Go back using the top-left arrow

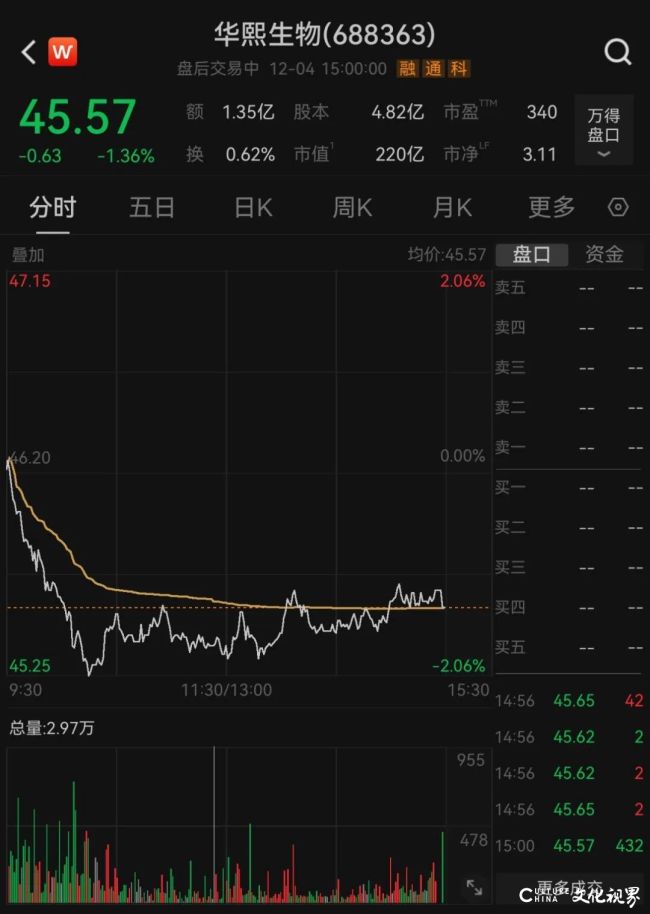28,52
